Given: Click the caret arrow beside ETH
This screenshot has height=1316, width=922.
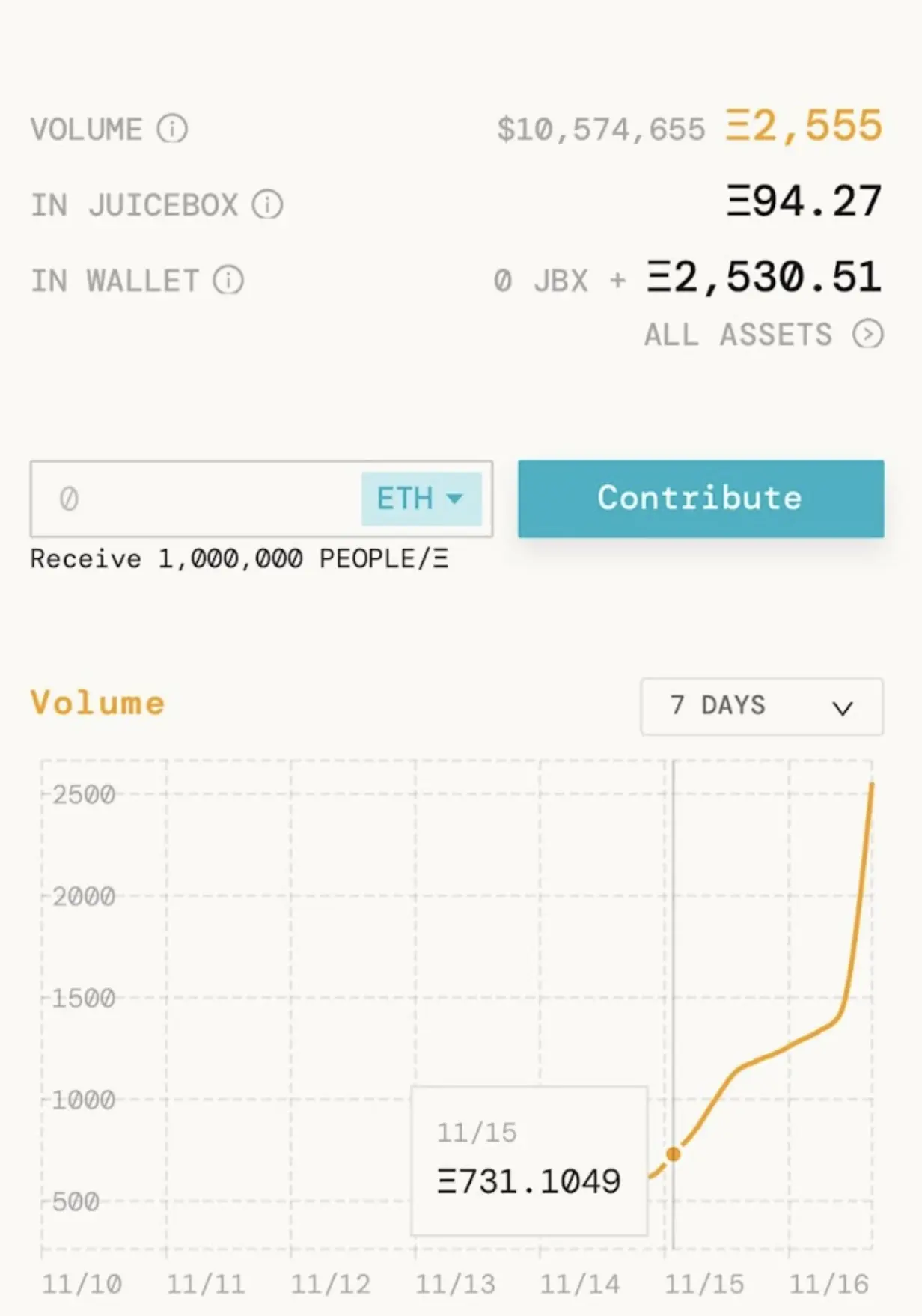Looking at the screenshot, I should [457, 499].
